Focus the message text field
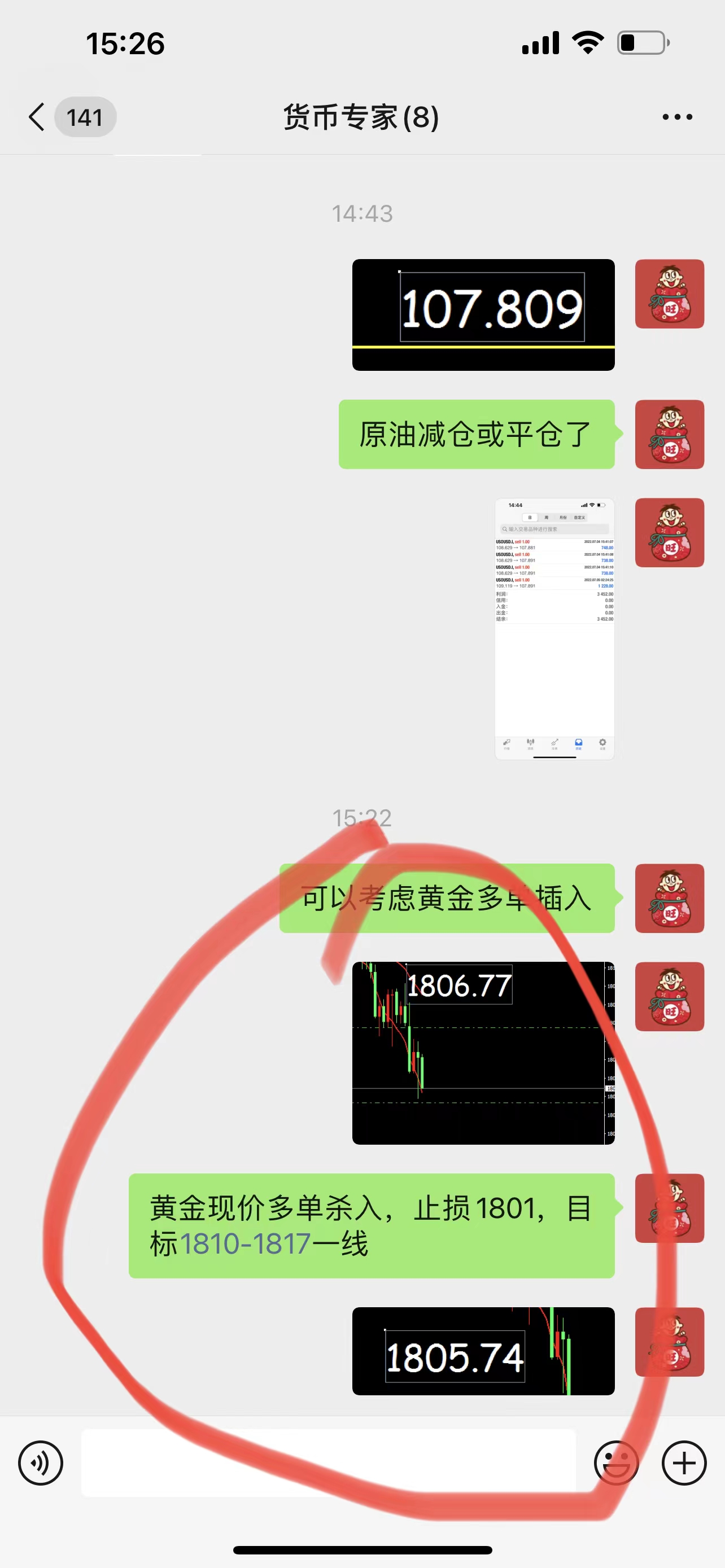725x1568 pixels. [329, 1462]
